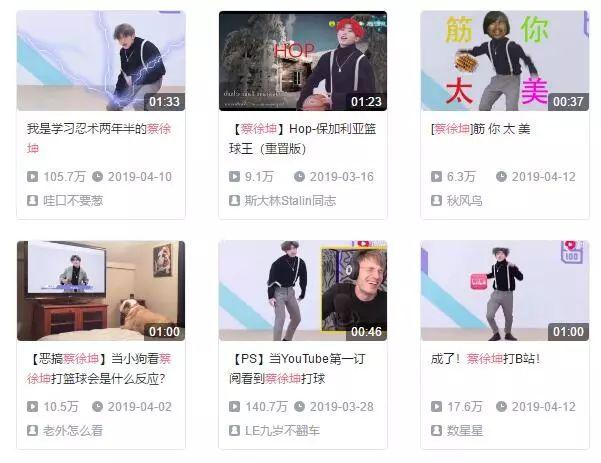Watch the video of the dog reacting to 蔡徐坤's basketball
601x463 pixels.
click(x=100, y=291)
